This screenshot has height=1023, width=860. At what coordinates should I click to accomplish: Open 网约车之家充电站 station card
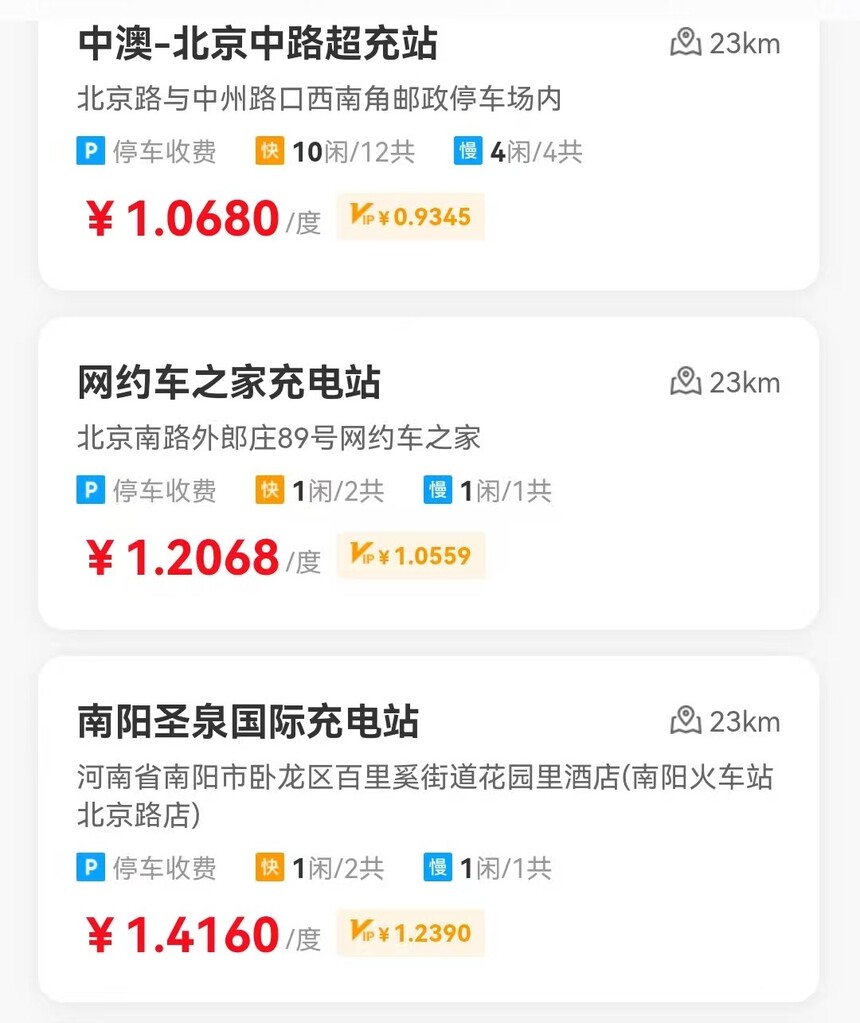point(229,384)
